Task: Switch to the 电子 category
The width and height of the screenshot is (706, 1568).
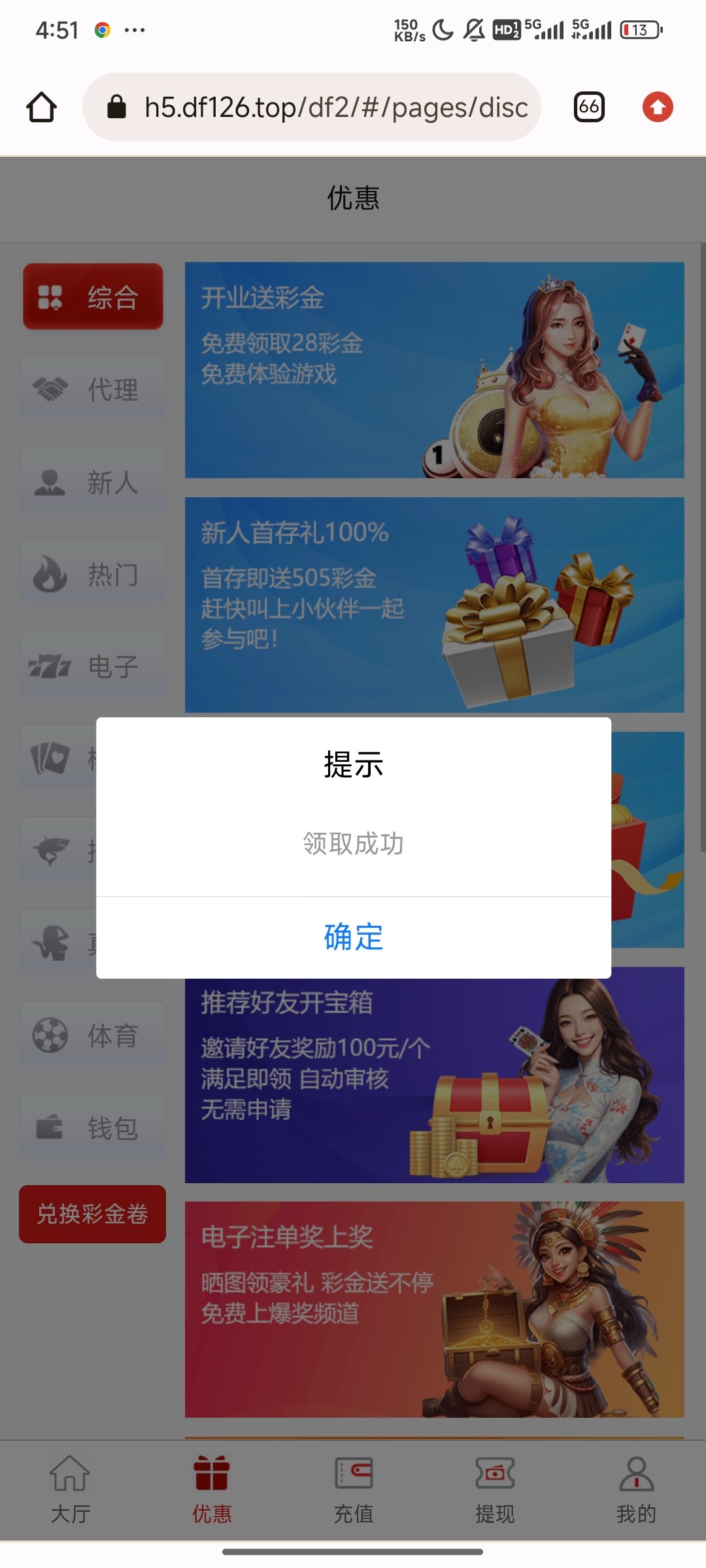Action: pos(93,667)
